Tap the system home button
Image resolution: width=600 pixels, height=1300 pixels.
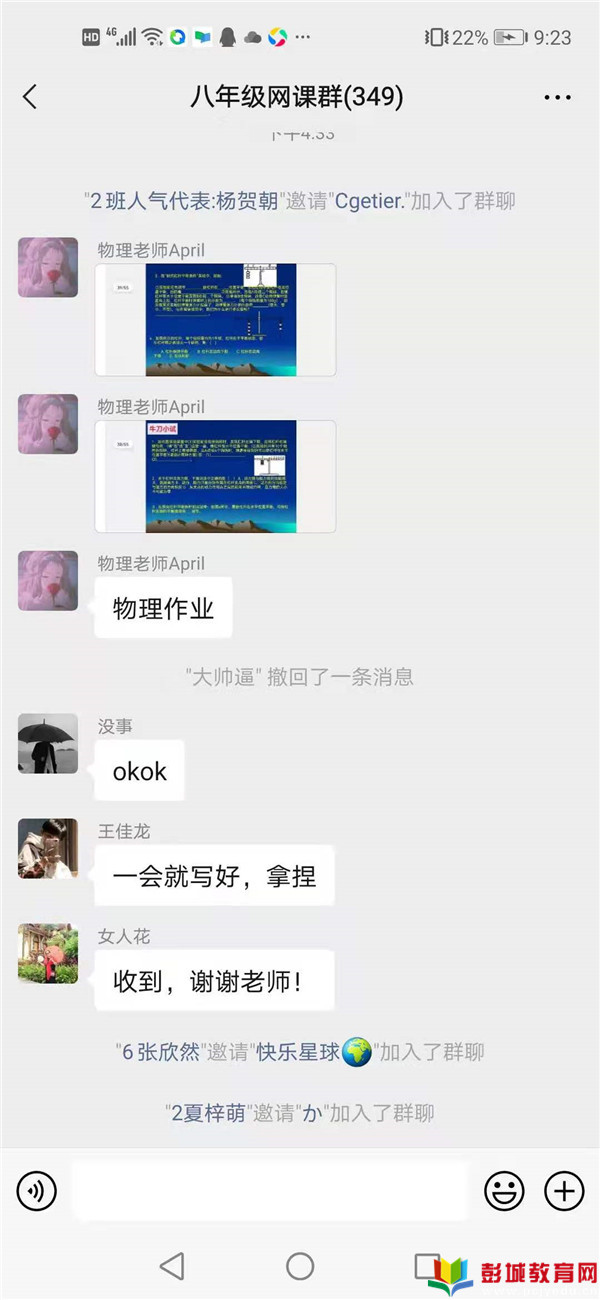click(x=300, y=1266)
